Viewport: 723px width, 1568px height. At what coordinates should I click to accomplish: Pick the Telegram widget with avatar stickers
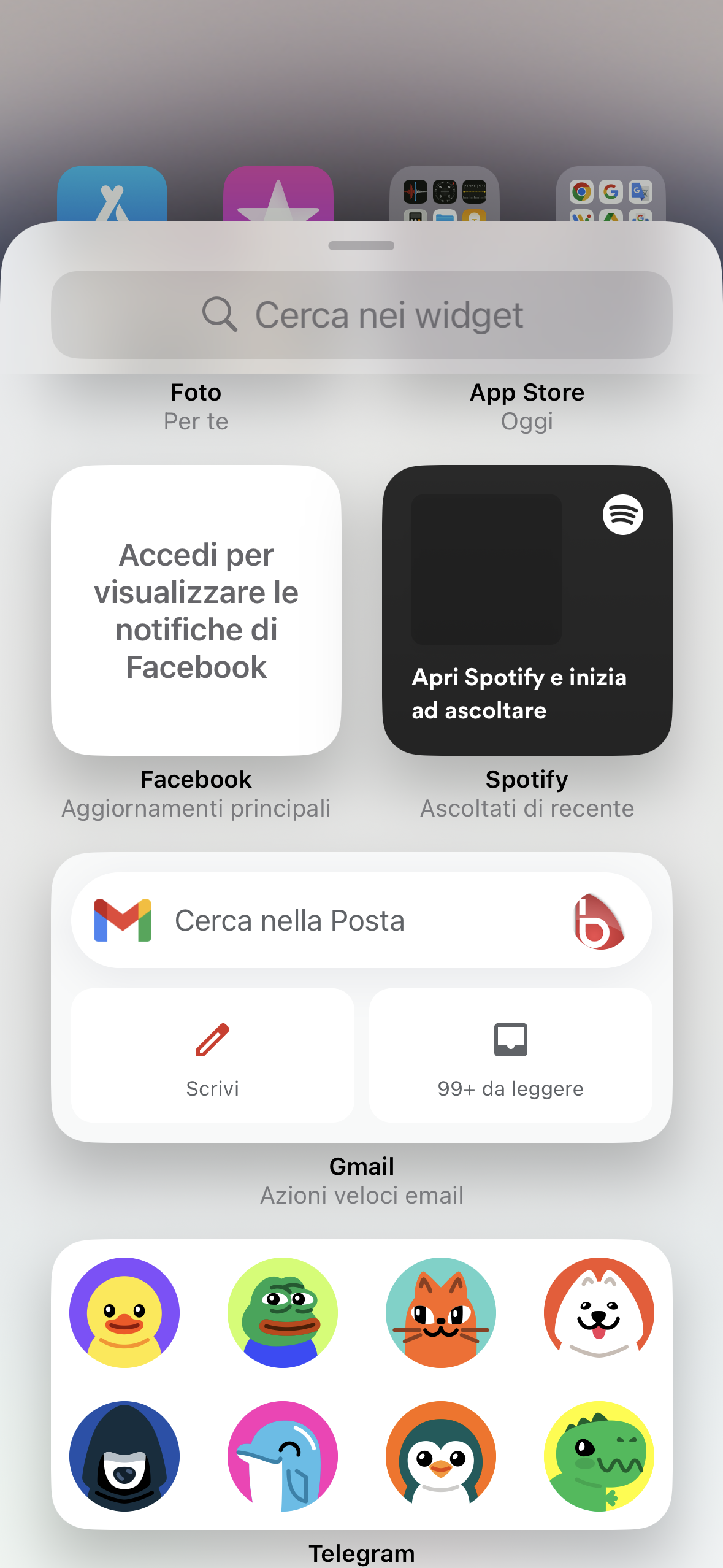click(x=362, y=1384)
